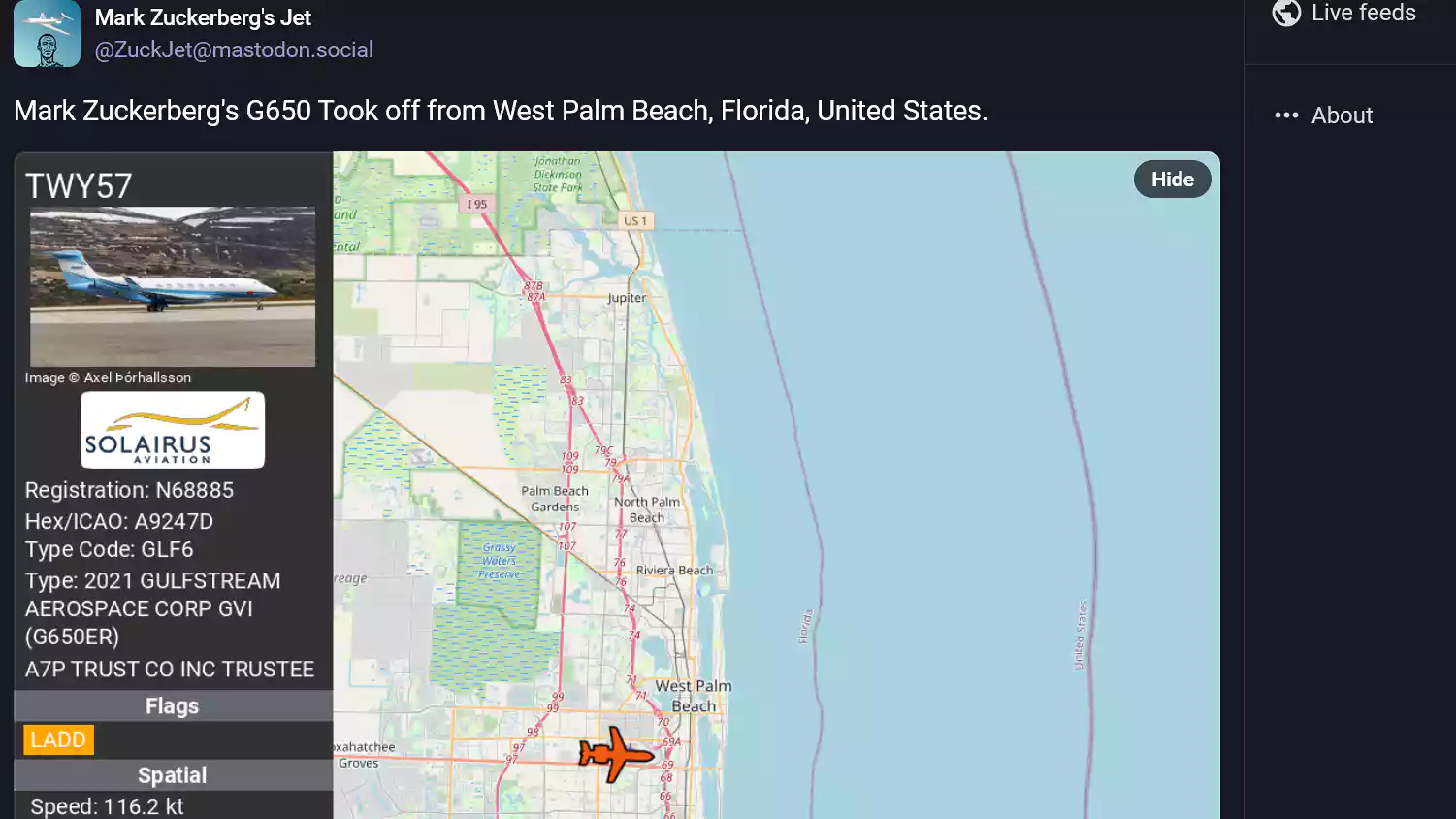Open the flight tracking image attachment
1456x819 pixels.
coord(776,485)
